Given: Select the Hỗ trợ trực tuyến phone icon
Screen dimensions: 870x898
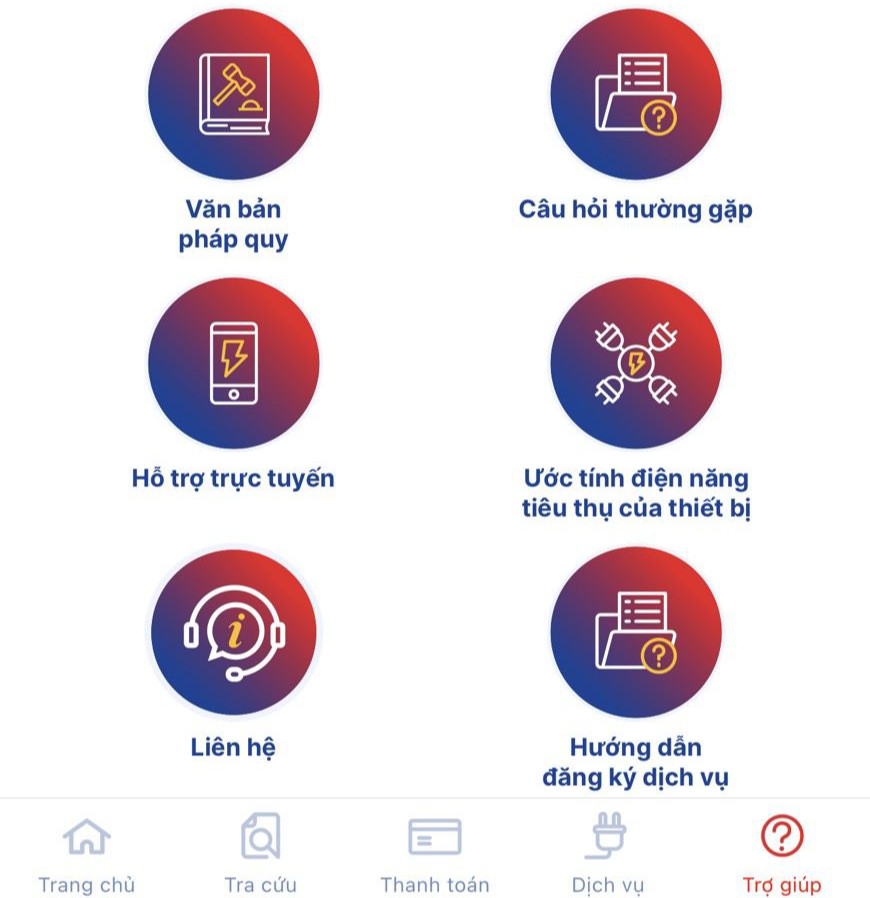Looking at the screenshot, I should point(233,364).
